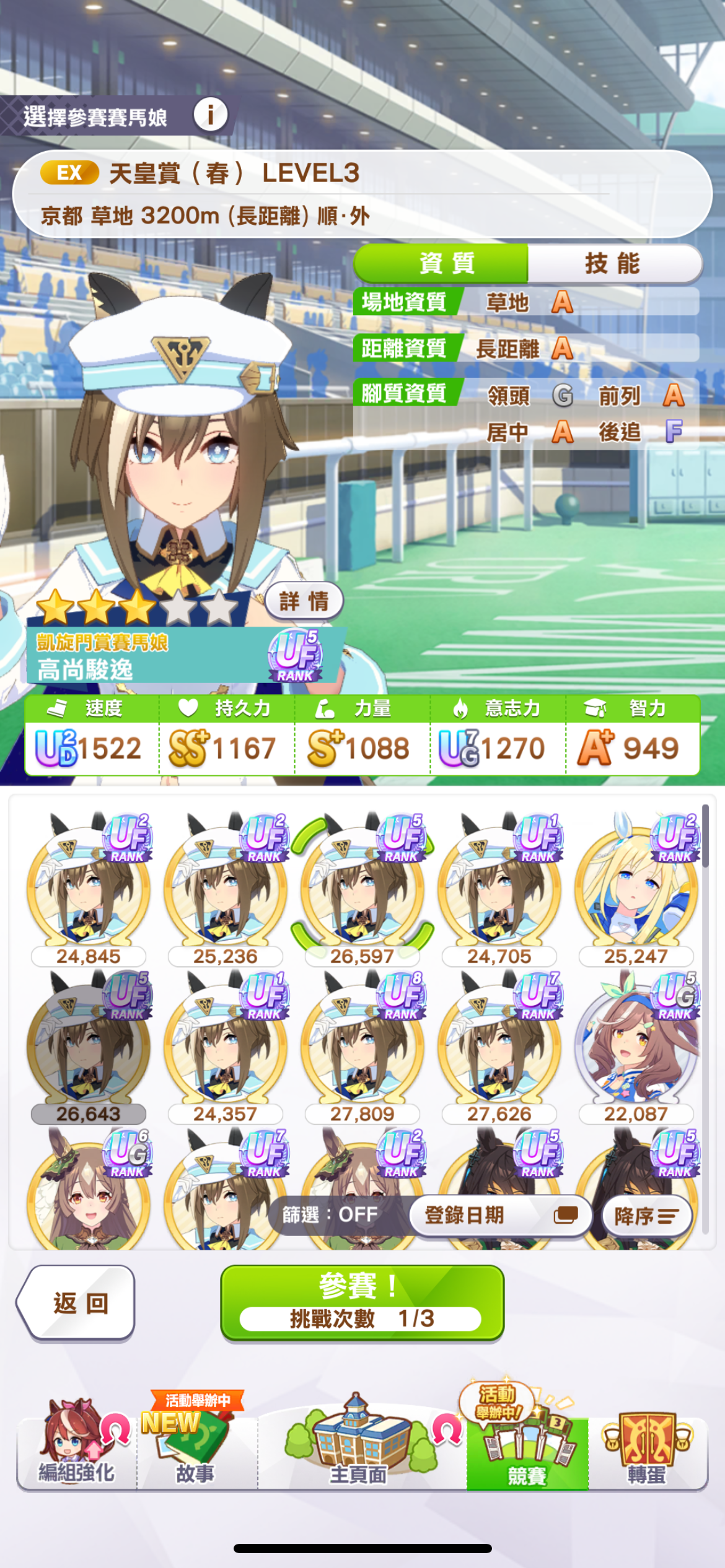Tap 參賽！ to enter the race
Image resolution: width=725 pixels, height=1568 pixels.
pyautogui.click(x=362, y=1303)
